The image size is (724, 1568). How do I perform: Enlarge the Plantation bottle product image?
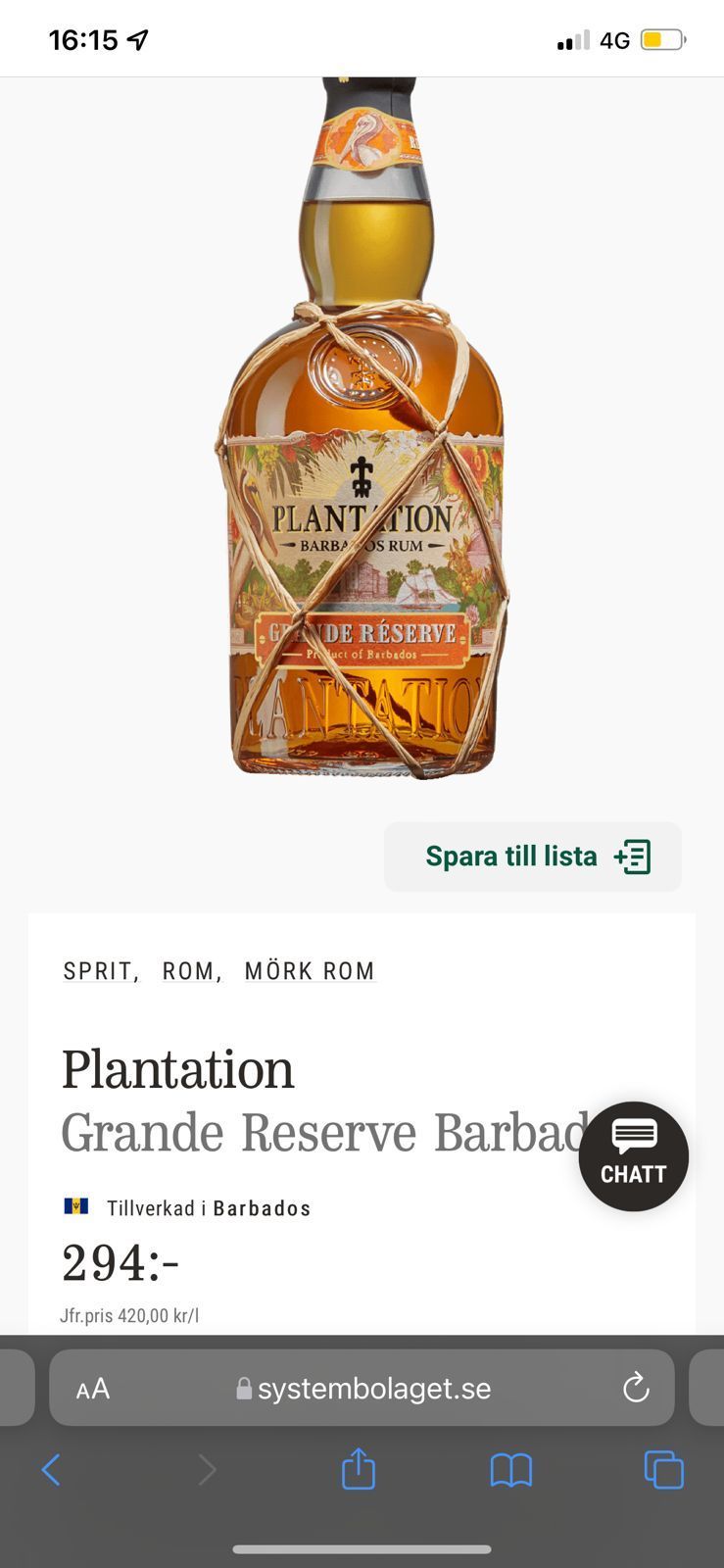click(x=364, y=431)
